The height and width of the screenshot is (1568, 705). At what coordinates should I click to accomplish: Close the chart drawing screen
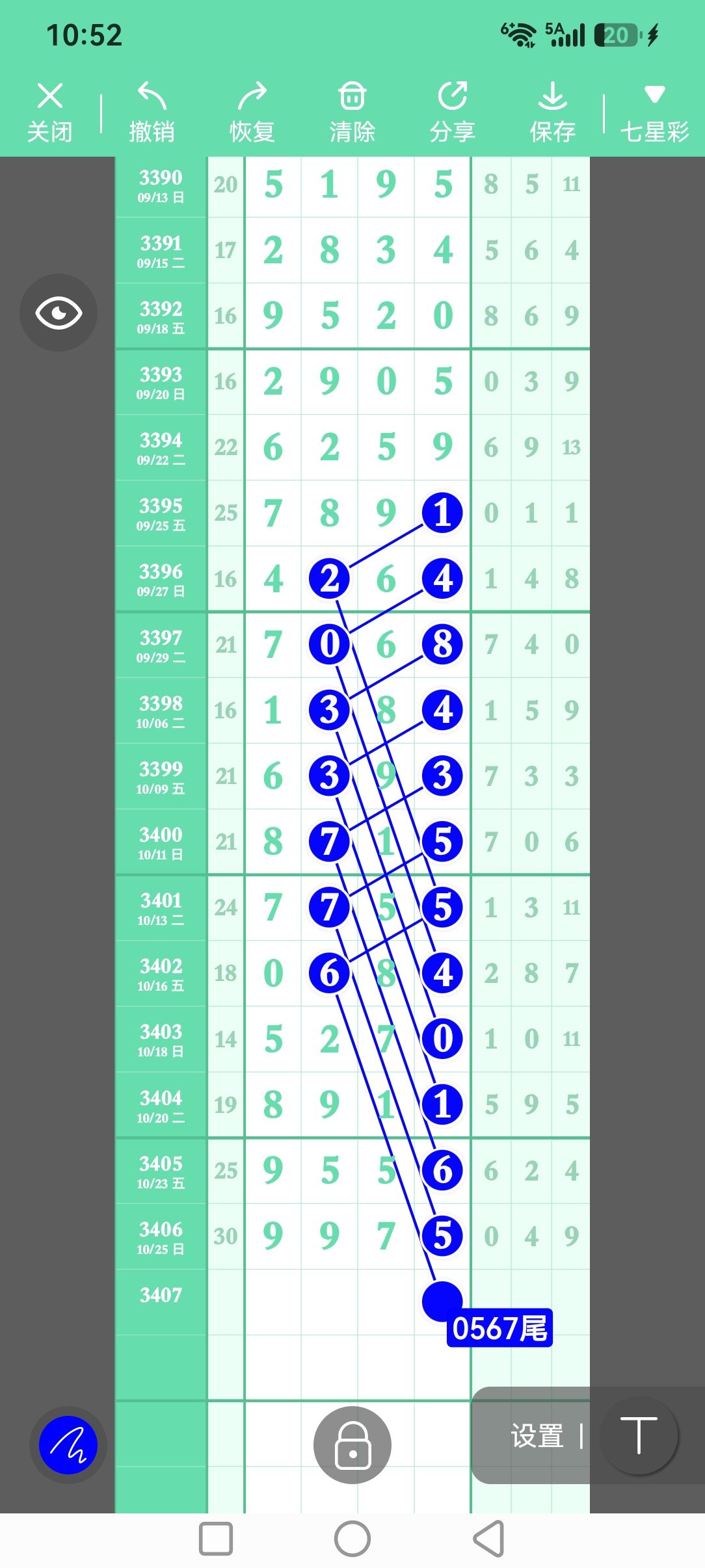click(49, 112)
